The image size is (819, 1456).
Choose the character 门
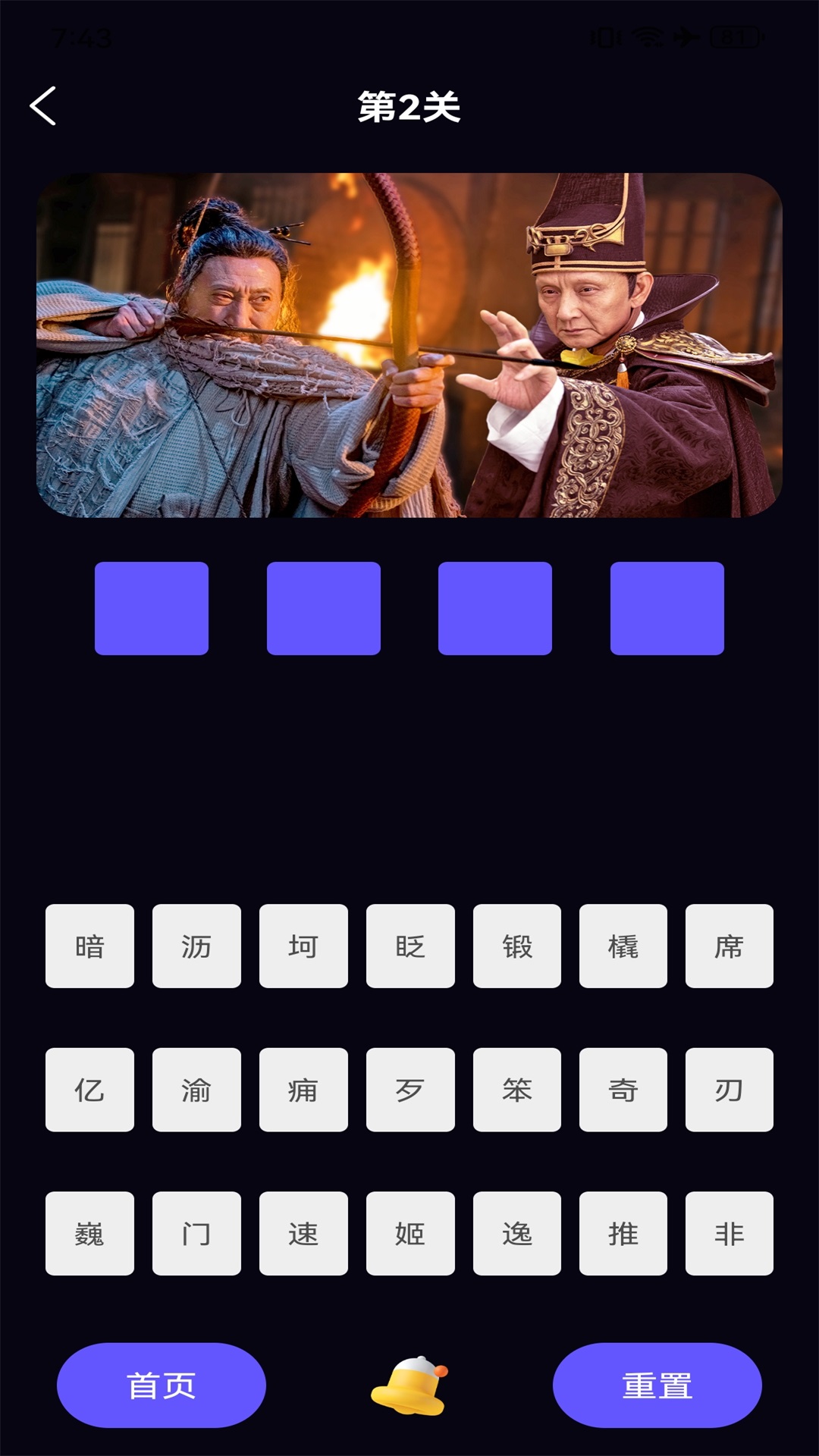pos(196,1233)
